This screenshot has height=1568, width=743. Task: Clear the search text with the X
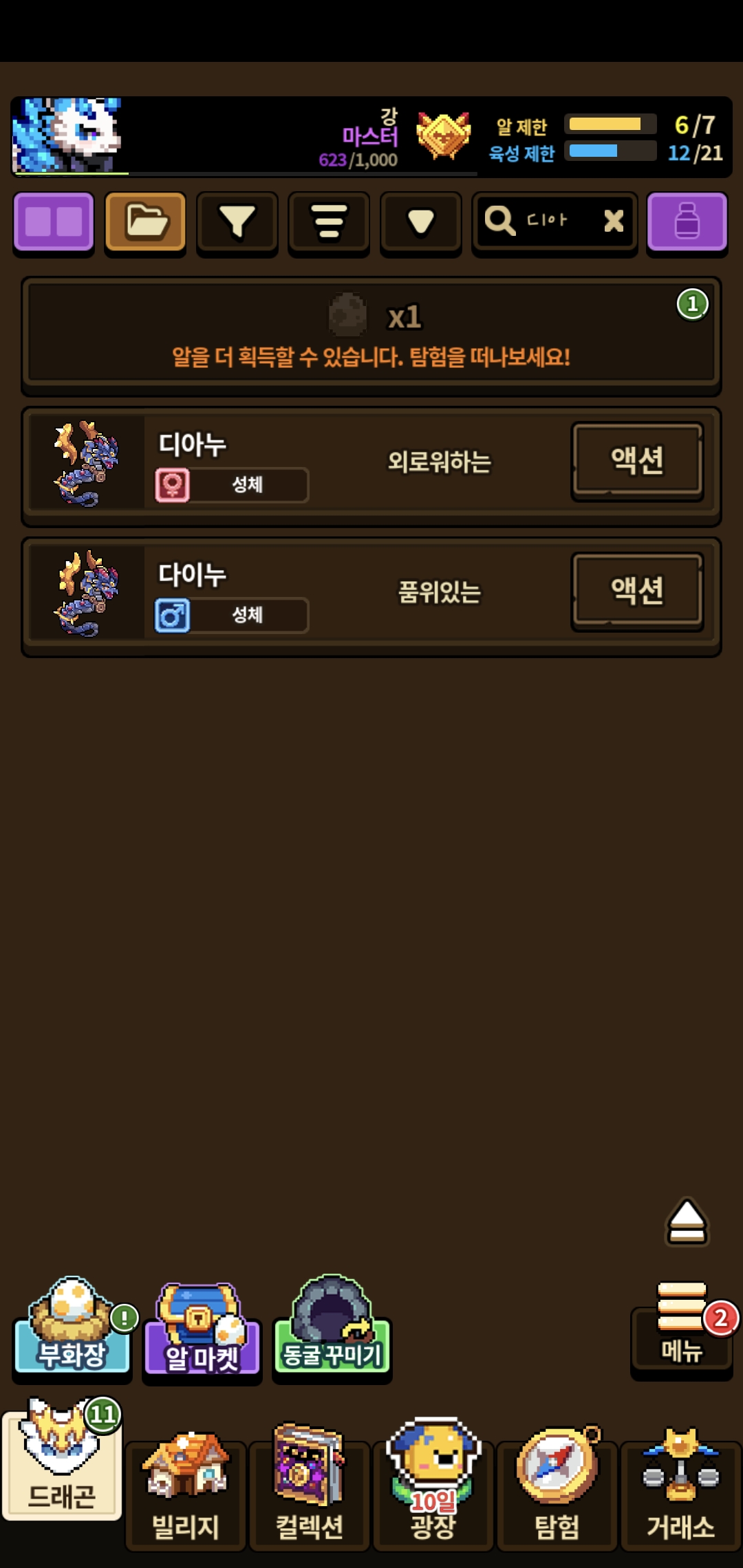(x=614, y=221)
